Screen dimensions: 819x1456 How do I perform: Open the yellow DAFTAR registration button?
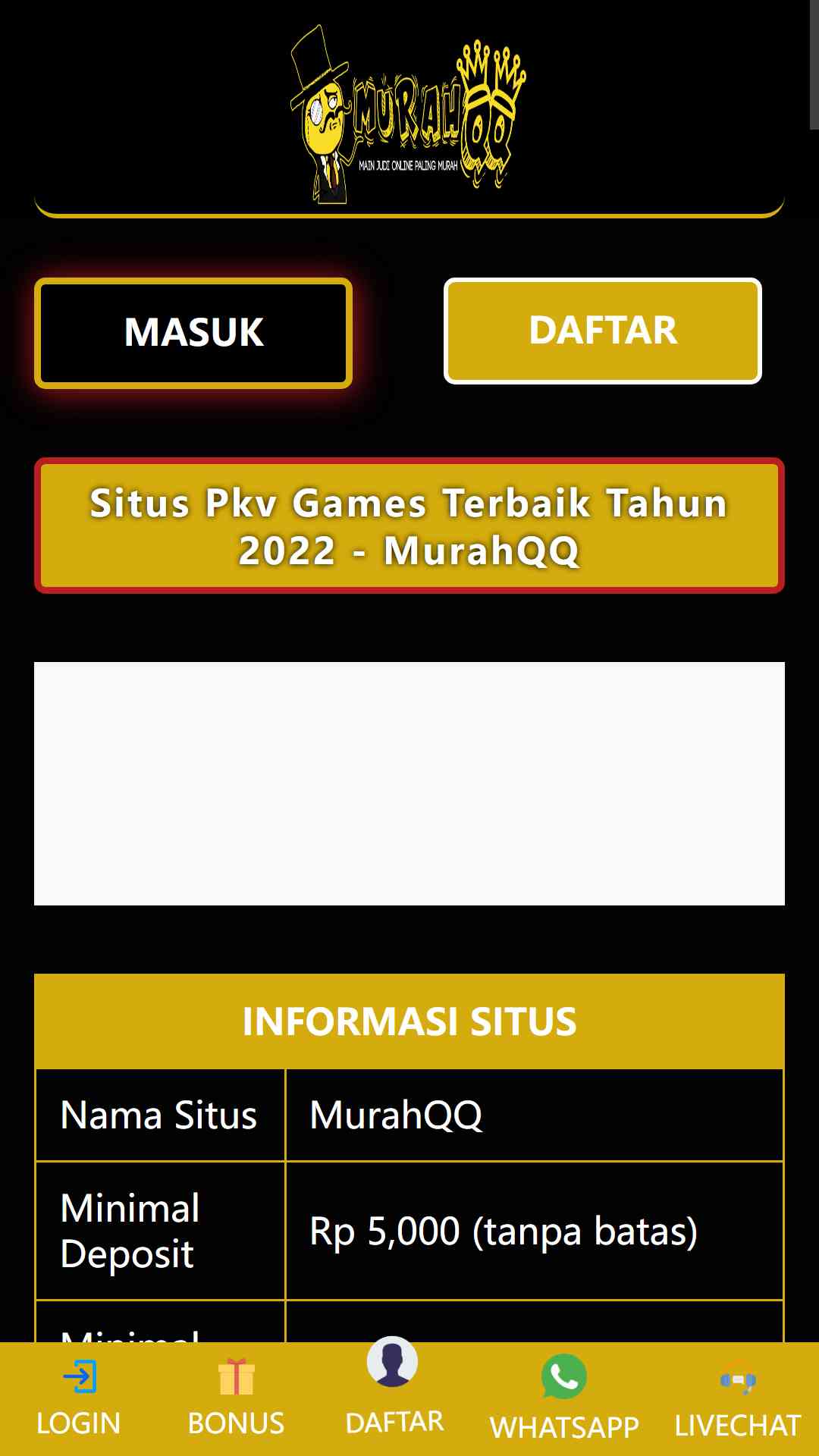tap(603, 331)
